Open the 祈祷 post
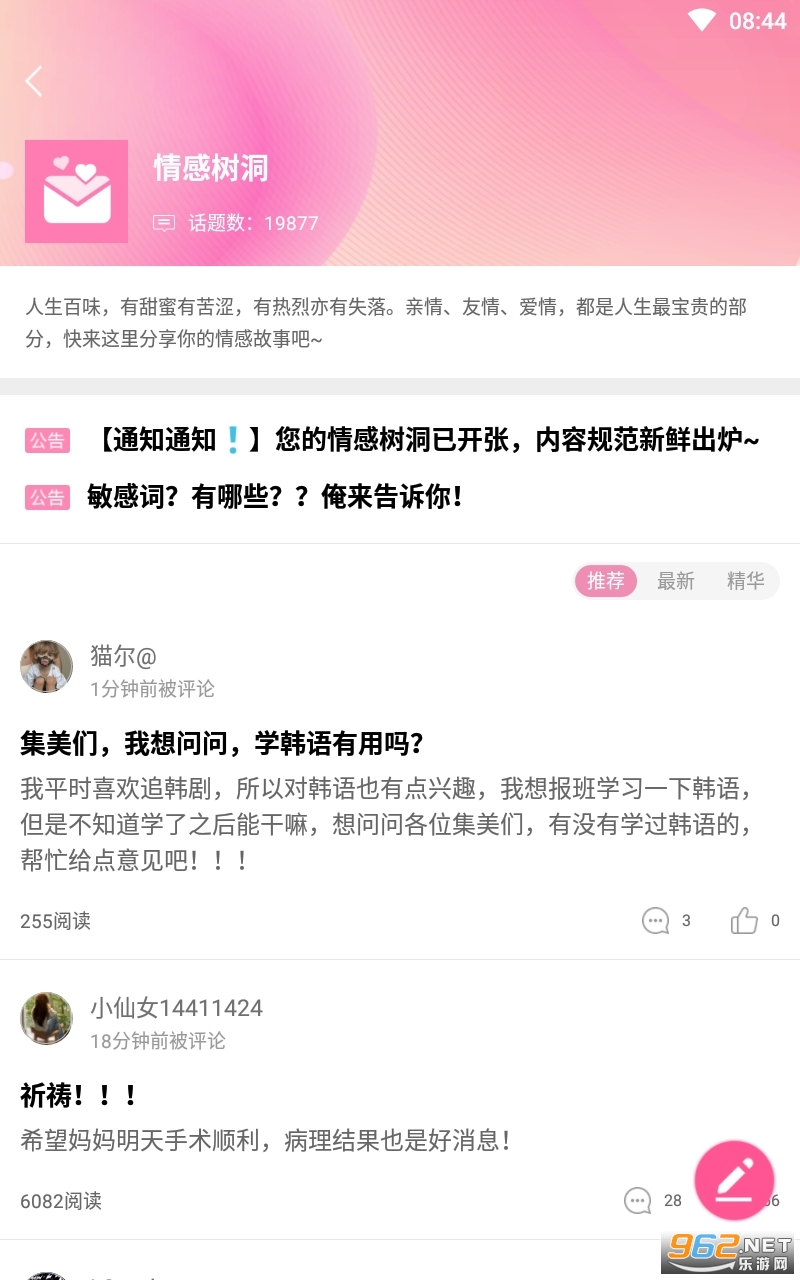Image resolution: width=800 pixels, height=1280 pixels. pos(78,1096)
